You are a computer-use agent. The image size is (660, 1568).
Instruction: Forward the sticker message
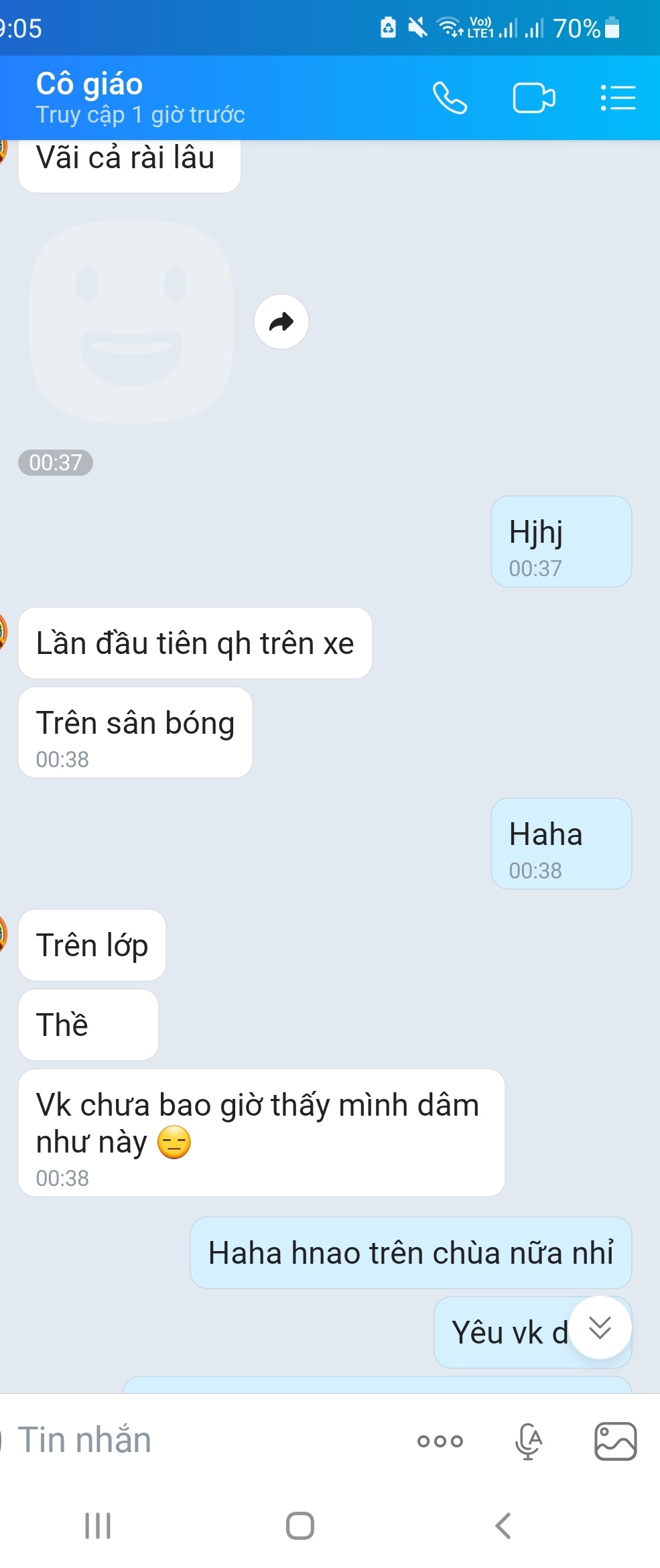(281, 322)
